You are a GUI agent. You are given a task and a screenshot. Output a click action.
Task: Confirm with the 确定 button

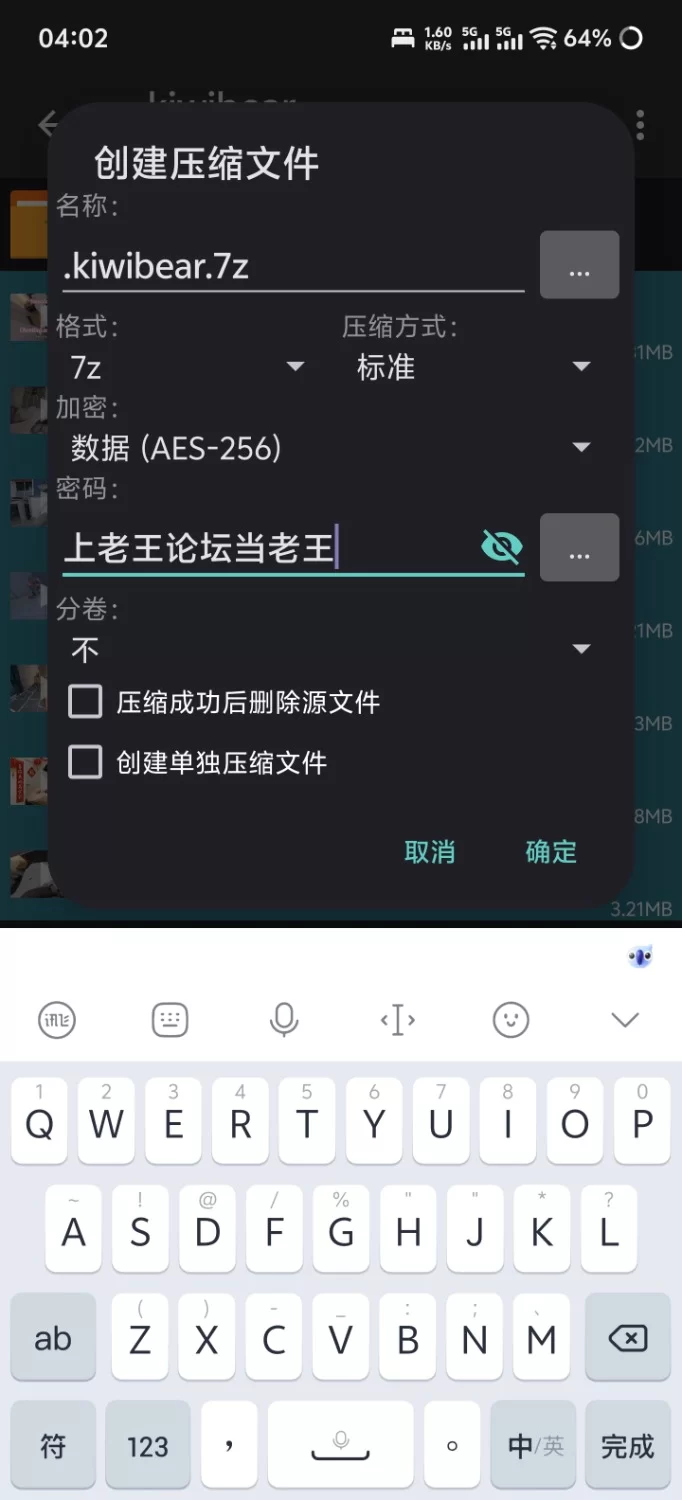[552, 852]
